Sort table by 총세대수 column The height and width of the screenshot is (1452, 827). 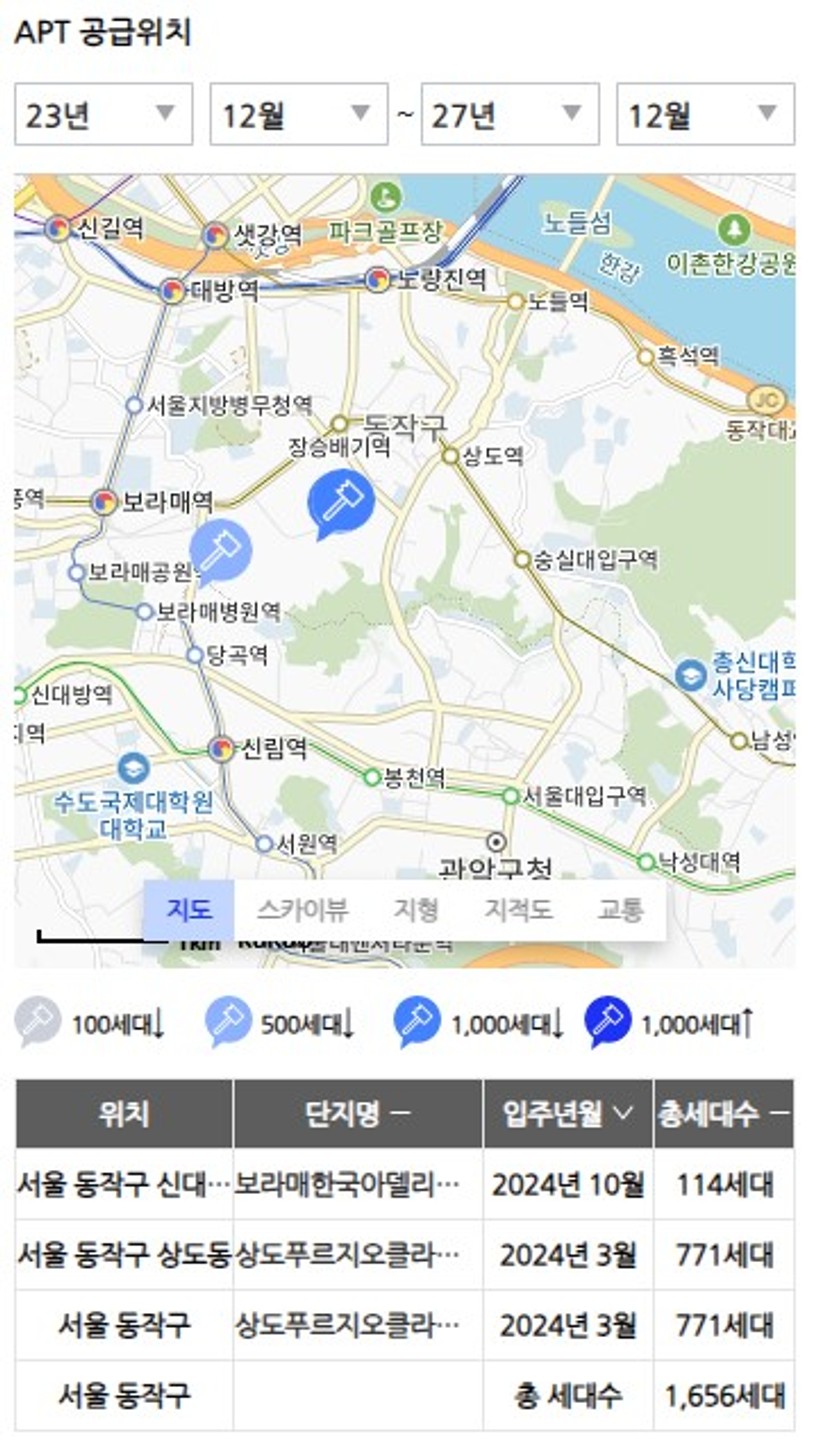tap(723, 1114)
